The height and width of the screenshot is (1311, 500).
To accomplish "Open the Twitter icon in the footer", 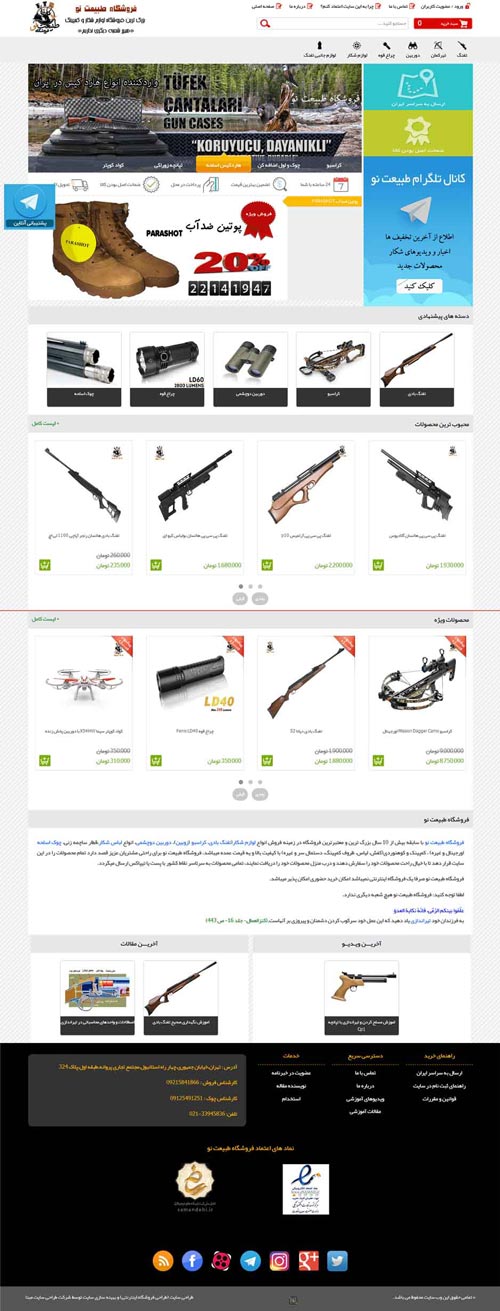I will click(x=337, y=1261).
